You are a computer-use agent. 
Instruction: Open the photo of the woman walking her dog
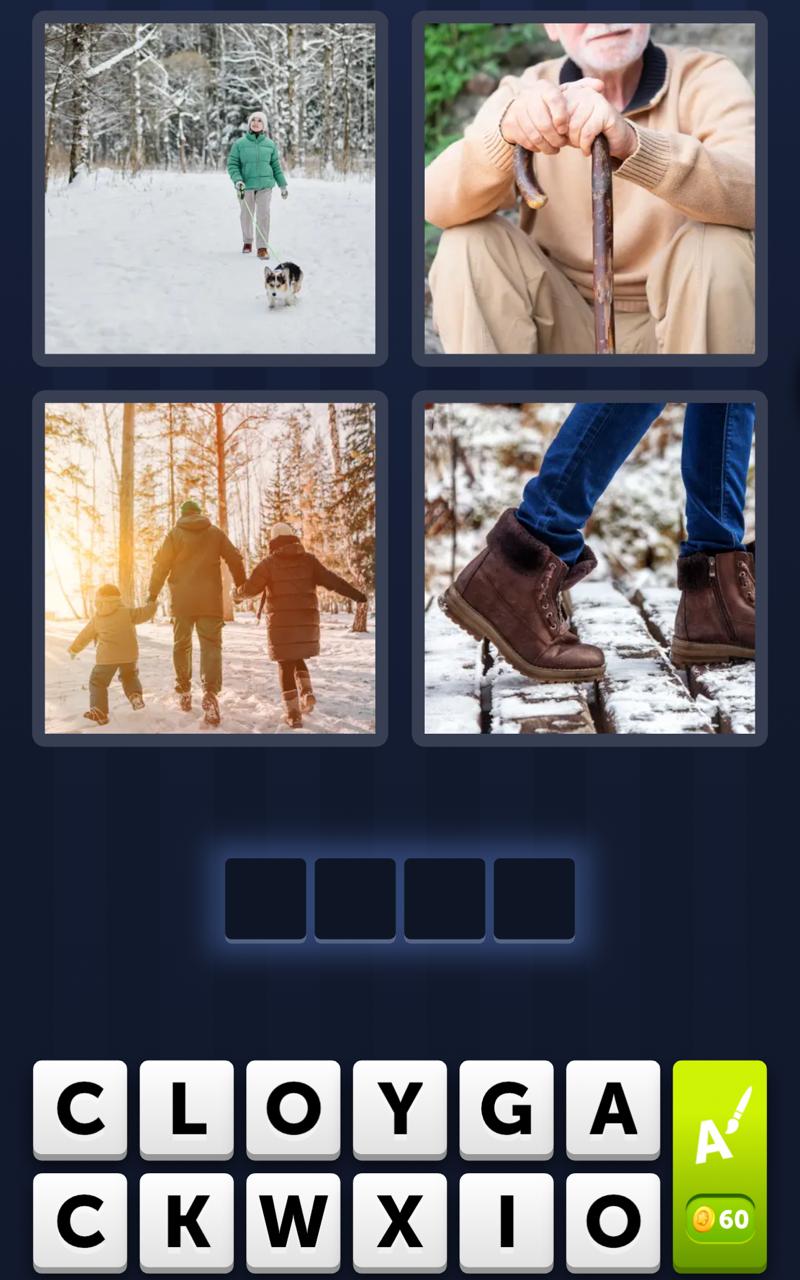pos(209,187)
